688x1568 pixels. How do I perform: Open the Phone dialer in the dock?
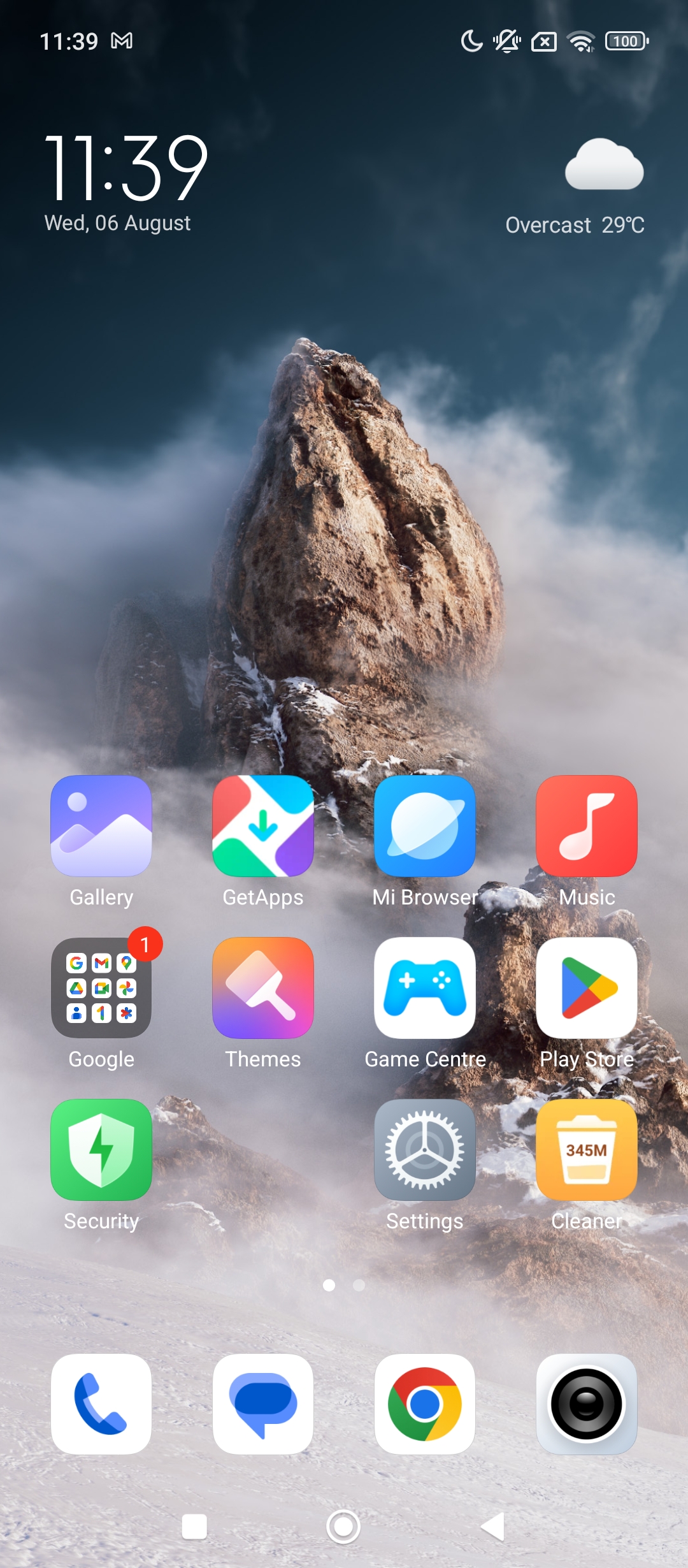101,1404
